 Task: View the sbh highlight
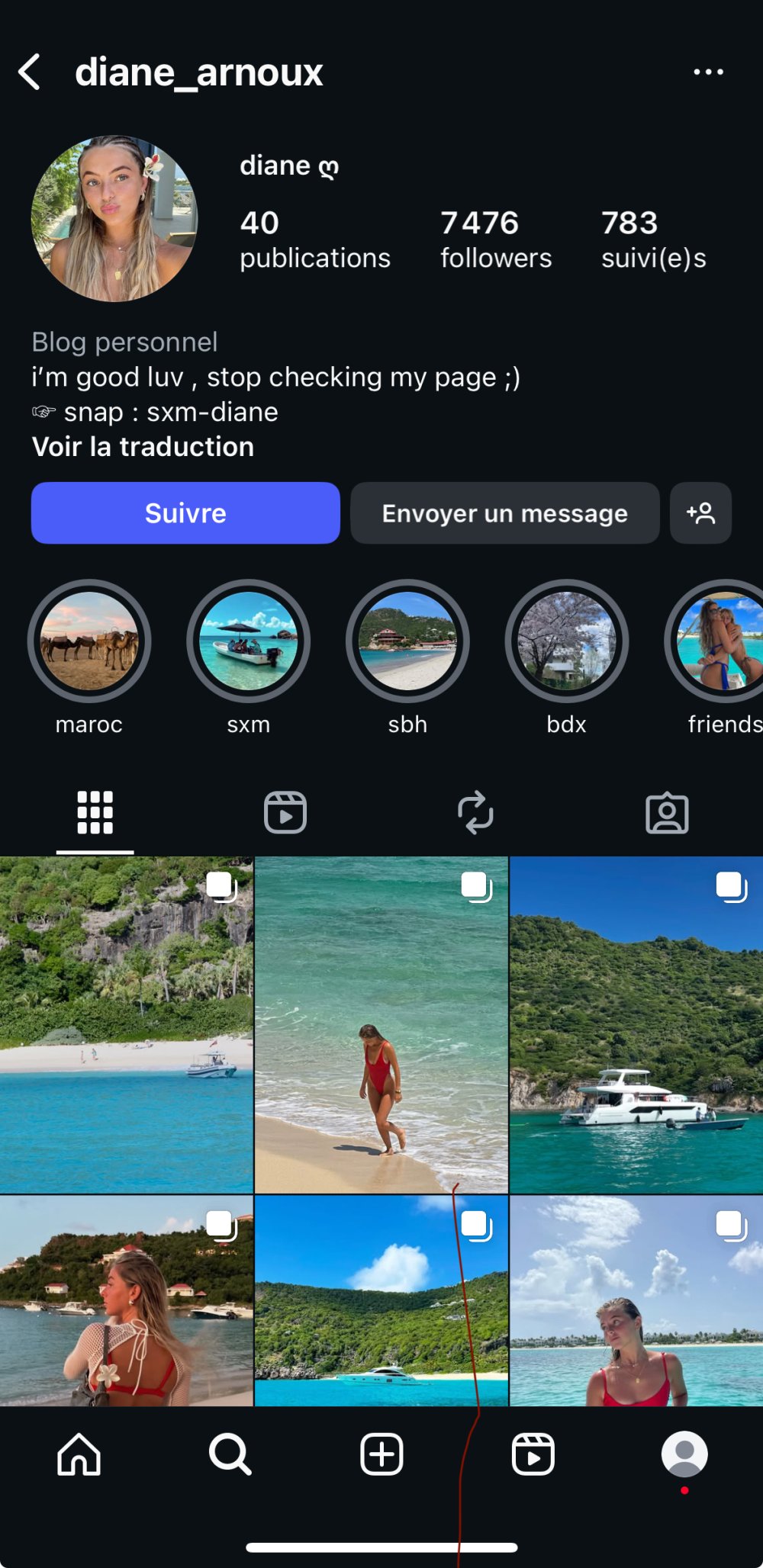coord(407,641)
